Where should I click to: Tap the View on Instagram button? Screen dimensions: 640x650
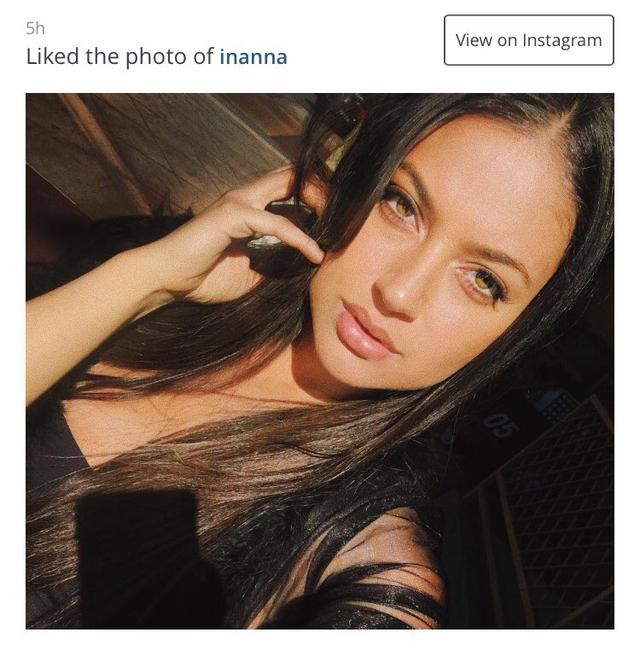tap(528, 40)
